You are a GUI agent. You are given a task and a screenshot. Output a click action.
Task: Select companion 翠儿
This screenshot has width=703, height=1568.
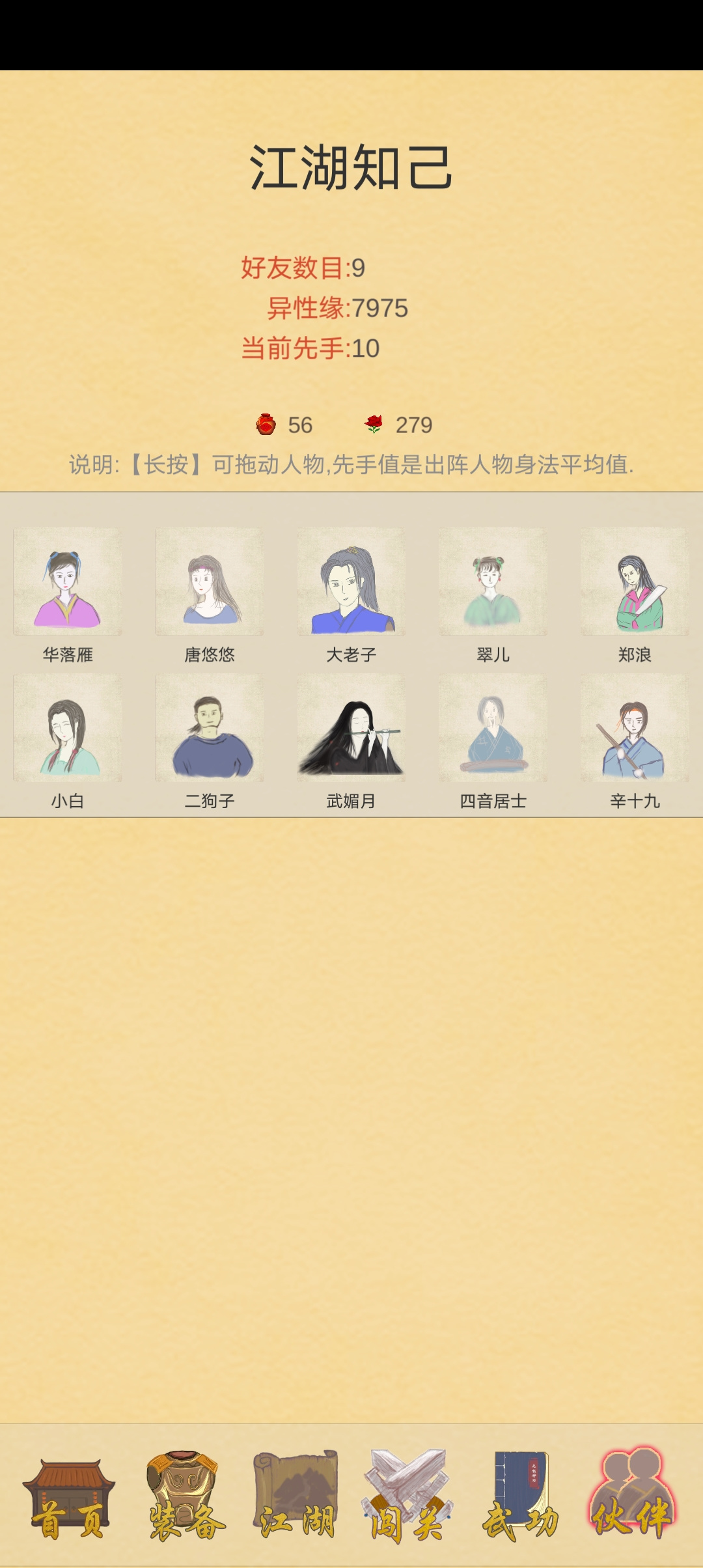pyautogui.click(x=493, y=581)
